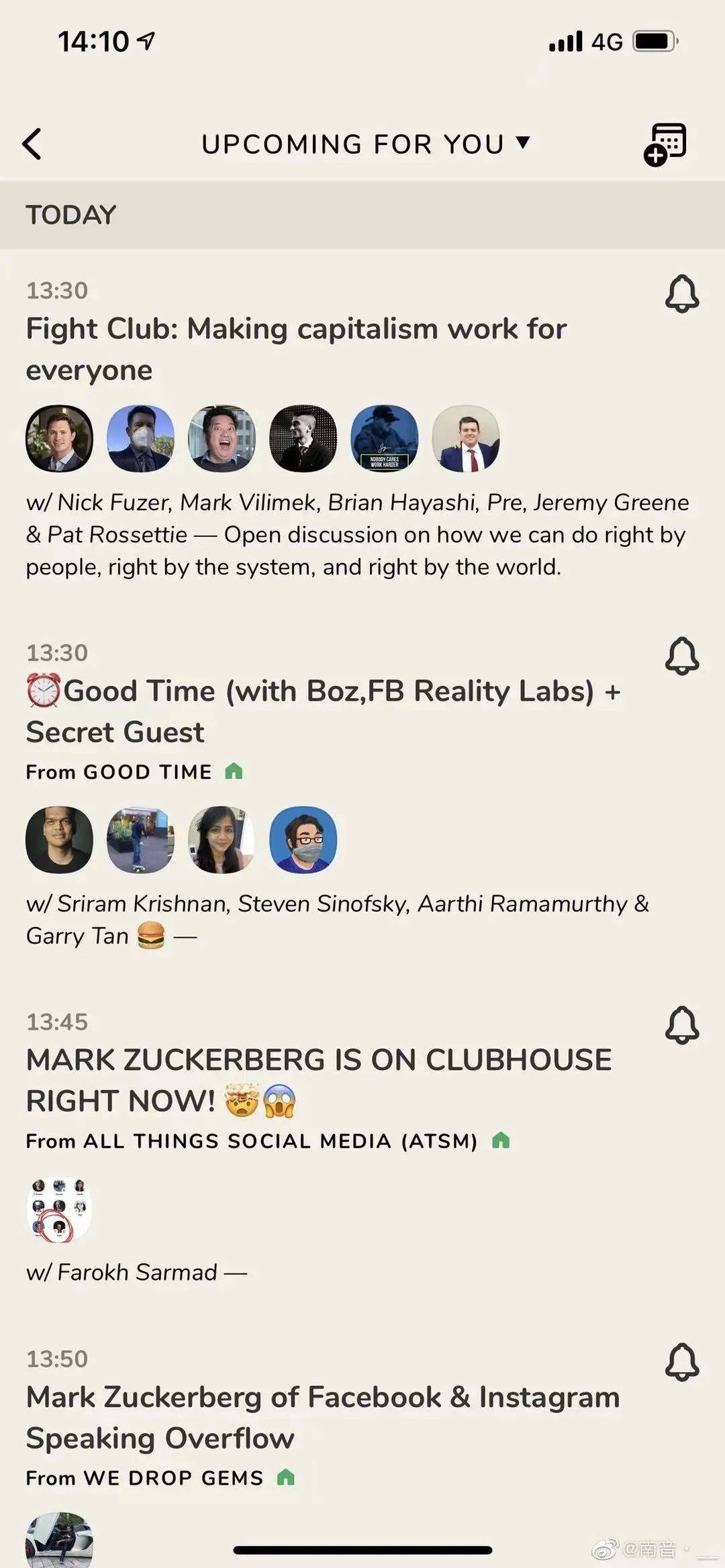Viewport: 725px width, 1568px height.
Task: Open Fight Club: Making capitalism work event
Action: [295, 349]
